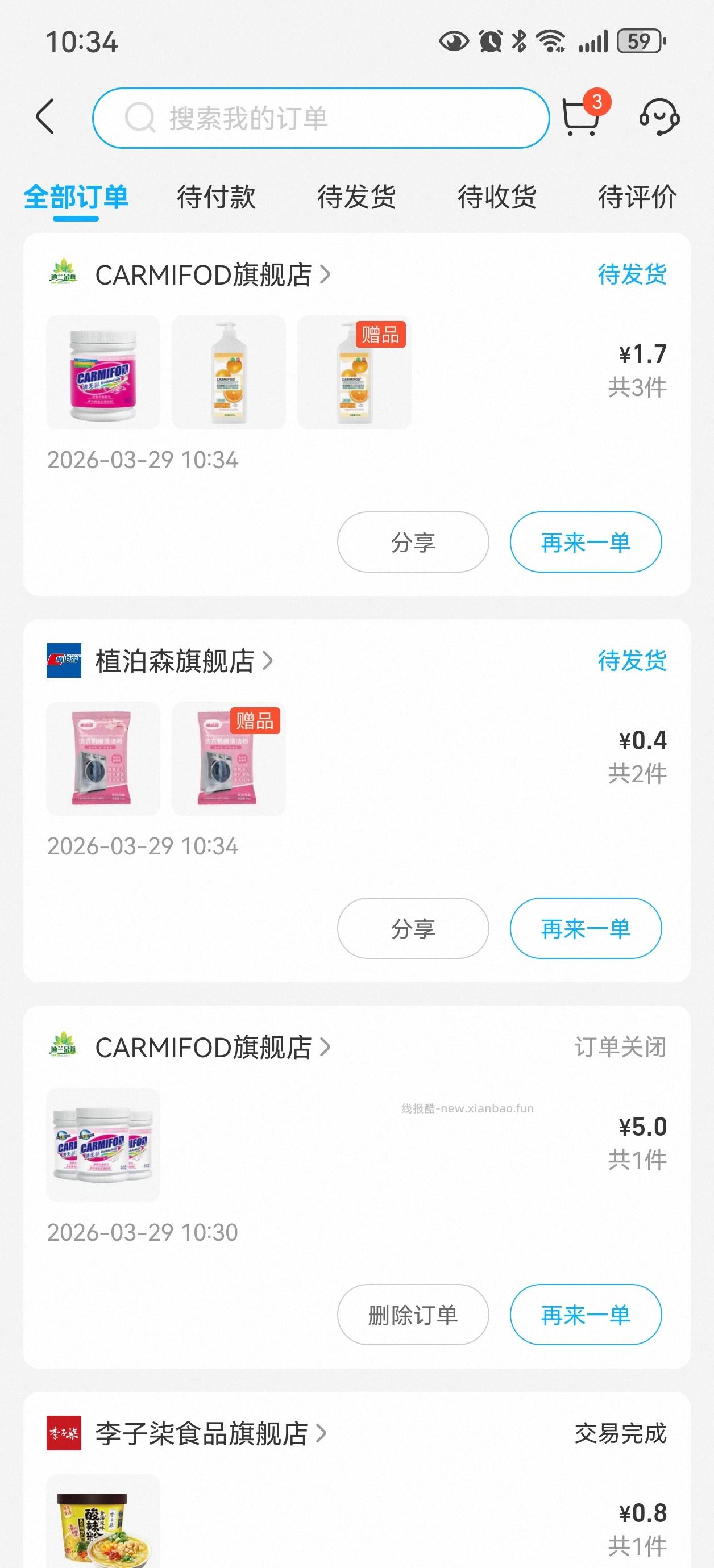This screenshot has height=1568, width=714.
Task: Expand CARMIFOD旗舰店 via its chevron
Action: (x=326, y=275)
